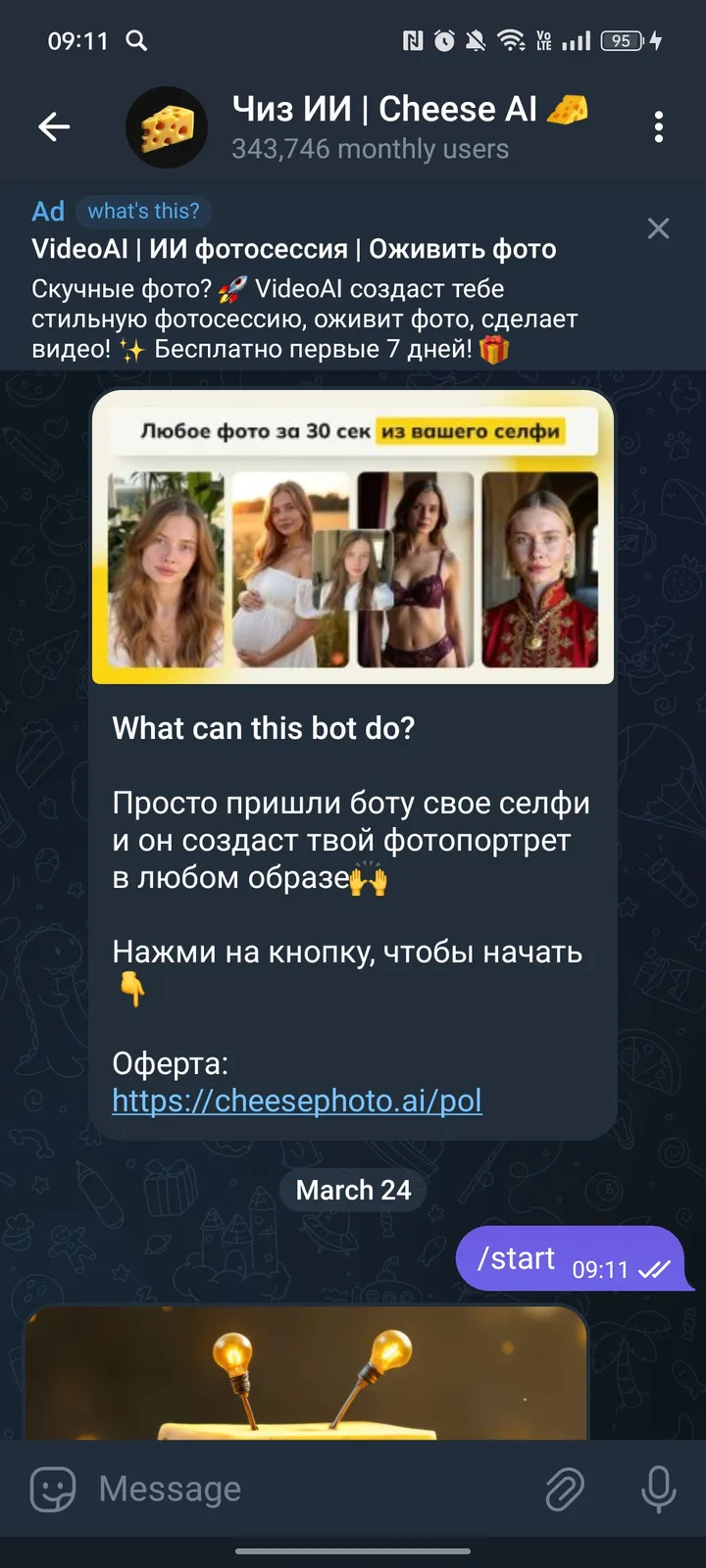Dismiss the VideoAI ad with the X

[x=658, y=227]
